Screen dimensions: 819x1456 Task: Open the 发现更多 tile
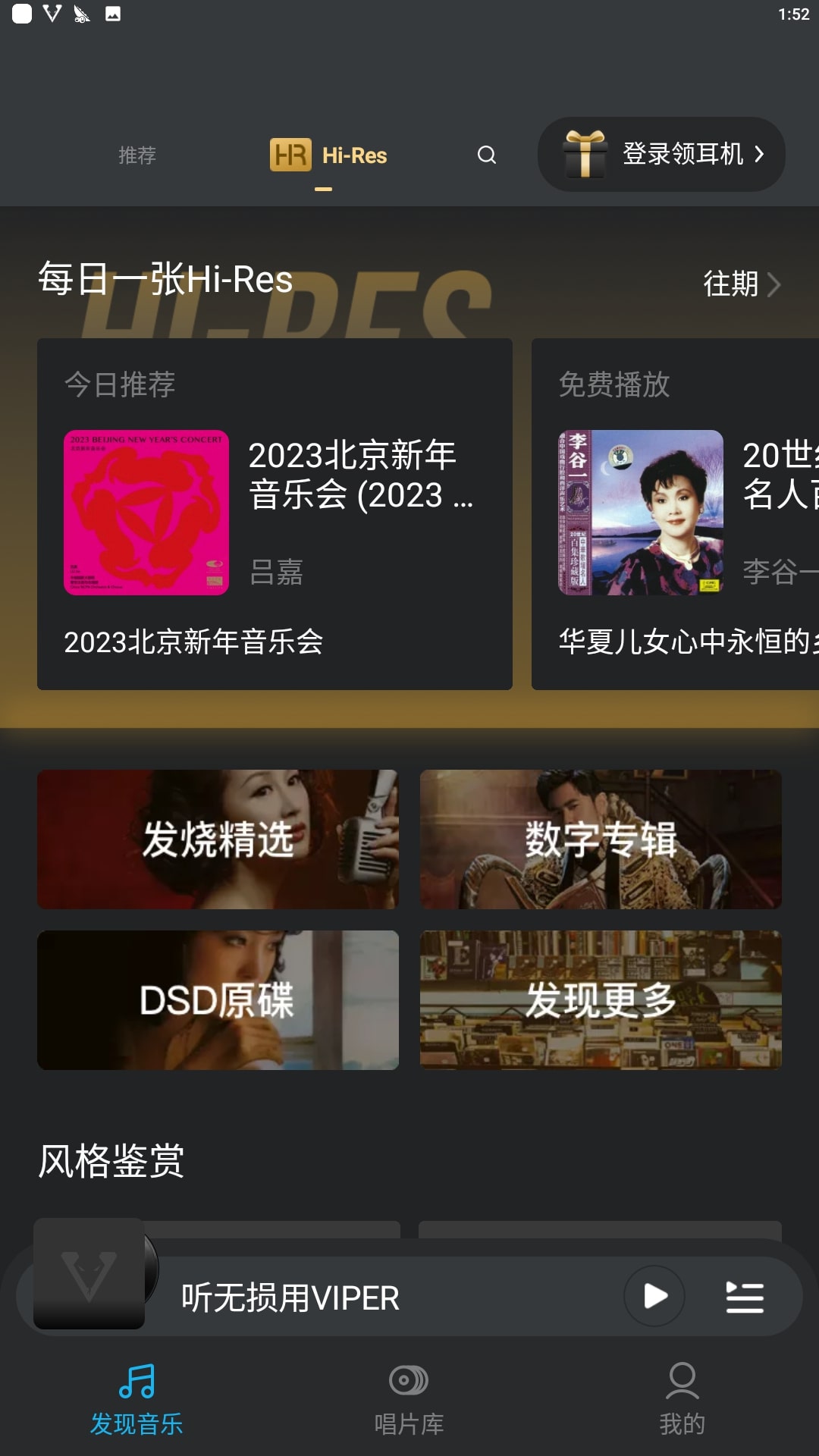(x=601, y=1000)
